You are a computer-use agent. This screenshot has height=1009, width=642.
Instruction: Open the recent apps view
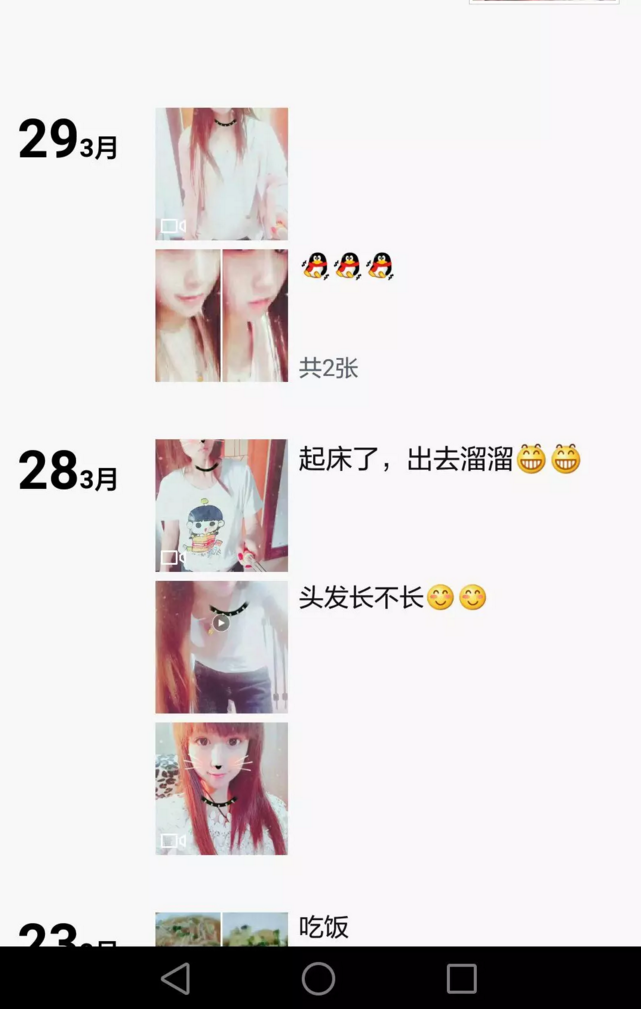(461, 978)
